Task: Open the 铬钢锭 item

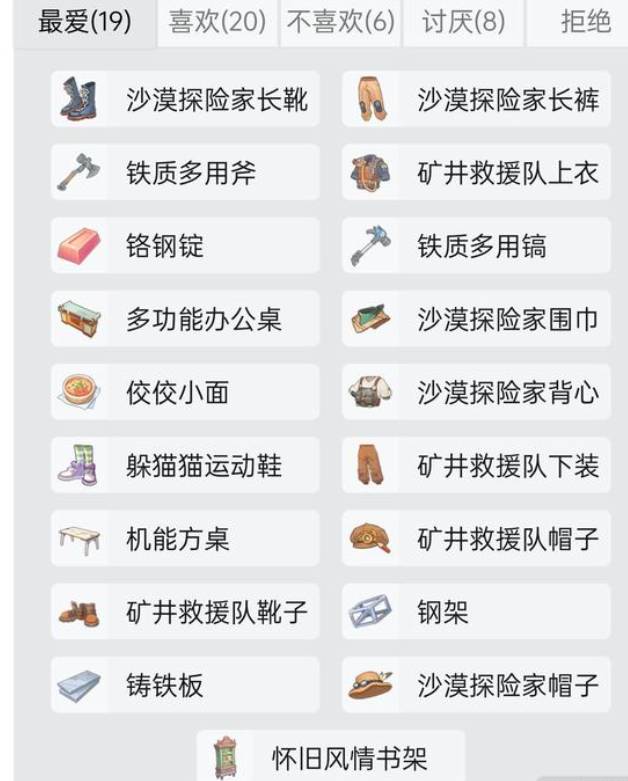Action: pyautogui.click(x=185, y=245)
